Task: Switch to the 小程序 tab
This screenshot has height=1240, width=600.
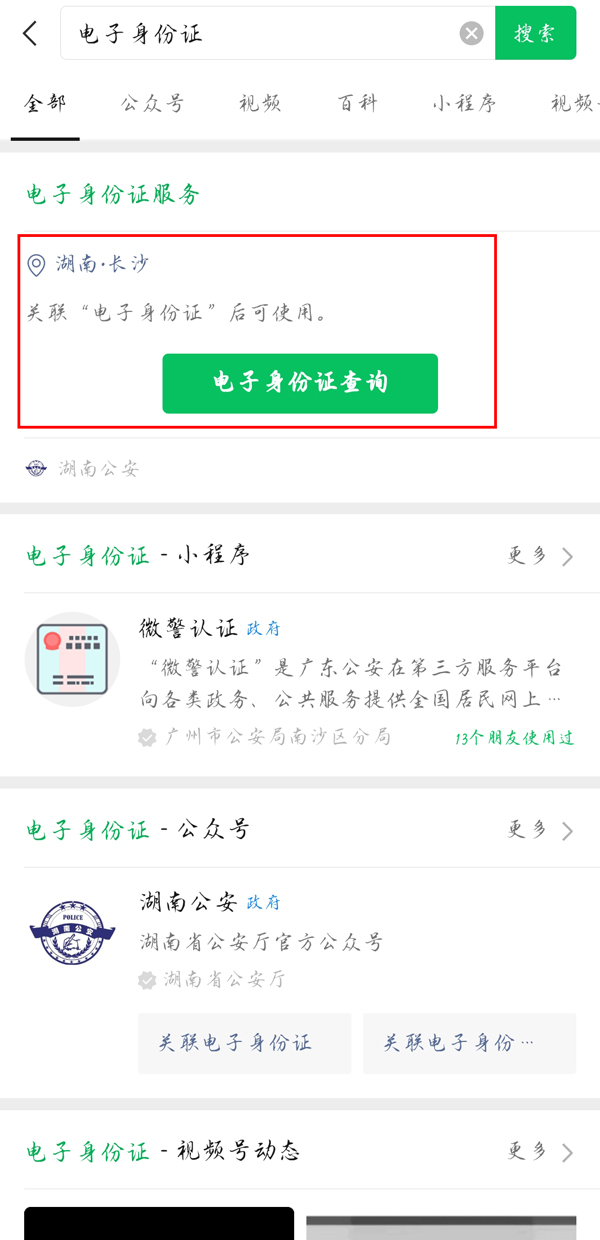Action: (x=464, y=103)
